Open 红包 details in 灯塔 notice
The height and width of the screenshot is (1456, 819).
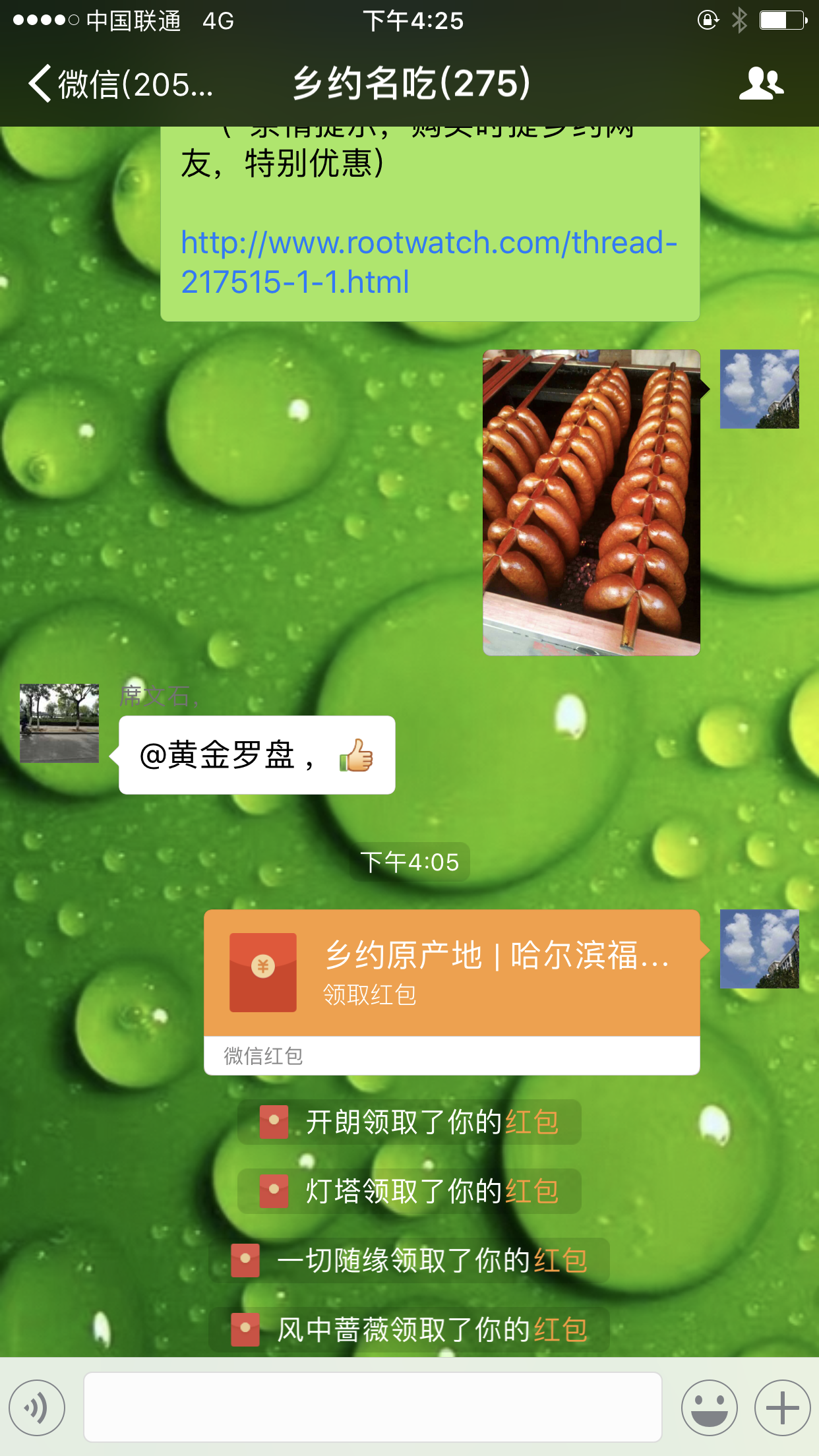[532, 1192]
